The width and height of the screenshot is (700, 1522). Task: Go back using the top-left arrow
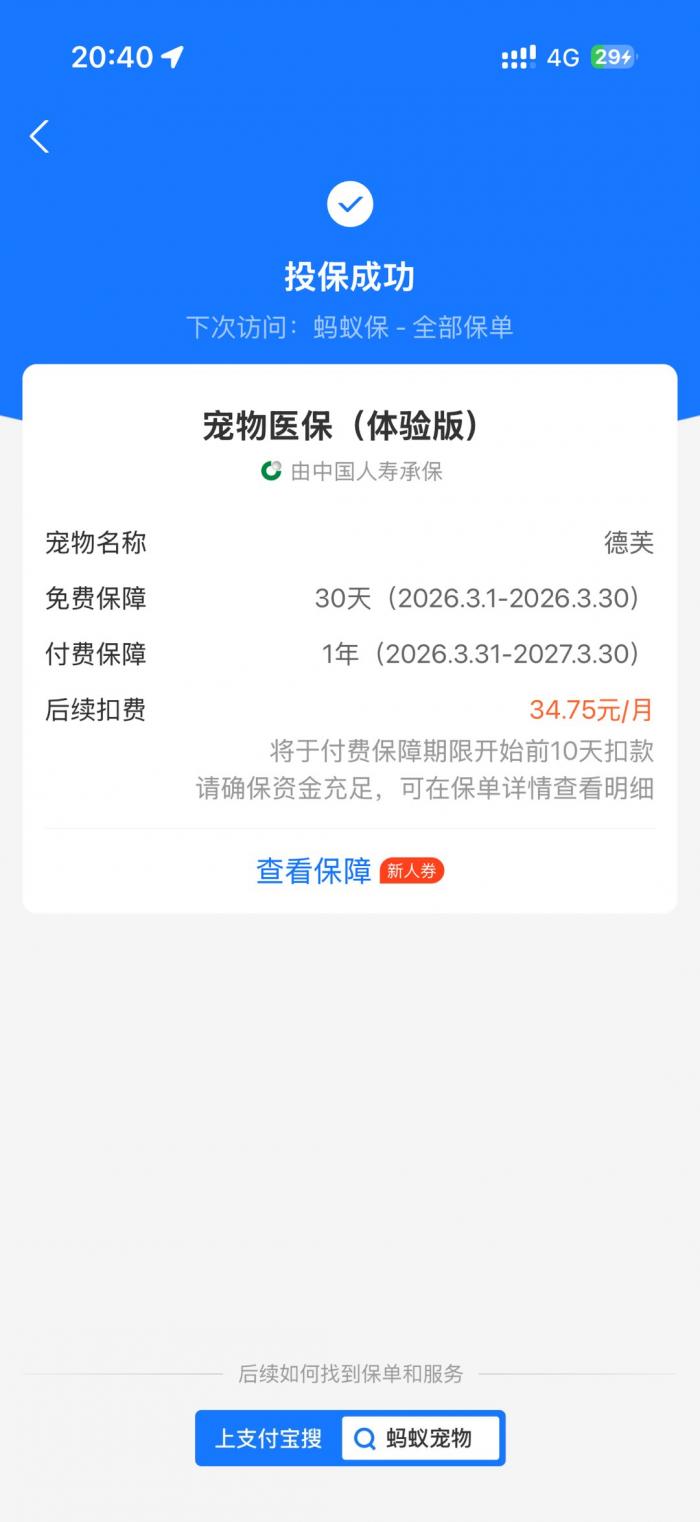click(40, 137)
